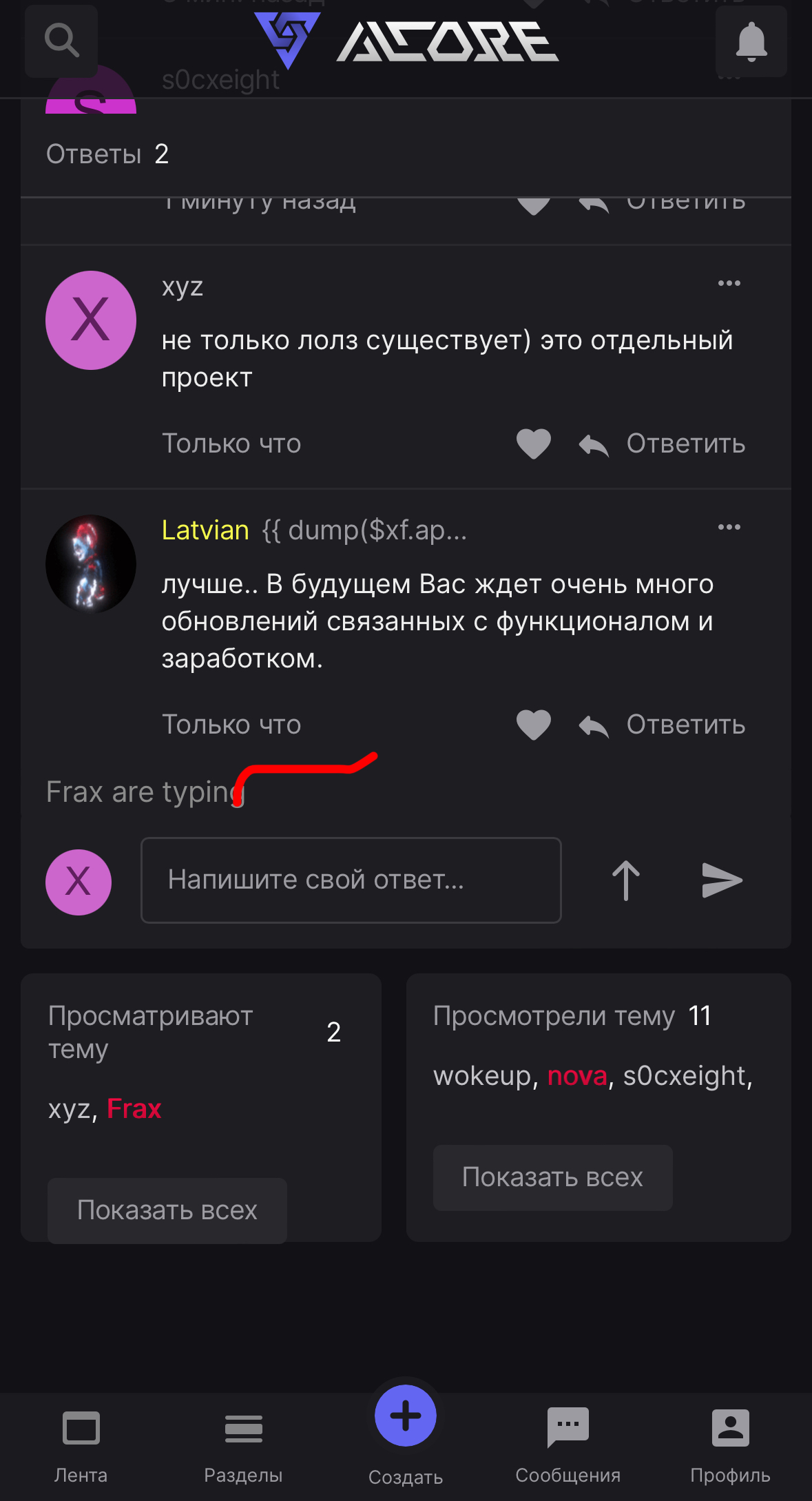This screenshot has width=812, height=1501.
Task: Open the notifications bell
Action: [751, 41]
